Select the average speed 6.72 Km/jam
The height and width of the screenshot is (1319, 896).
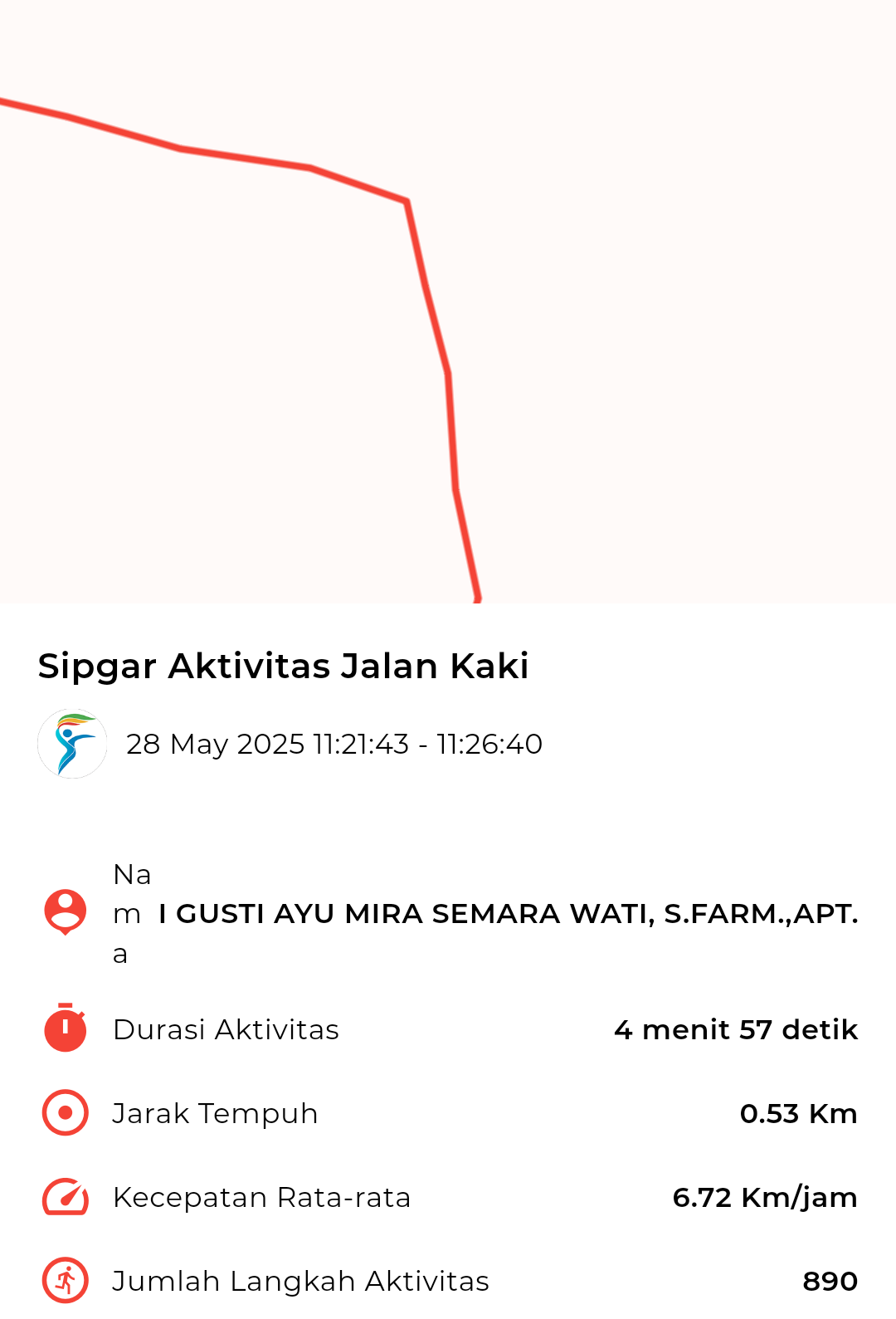click(x=764, y=1196)
